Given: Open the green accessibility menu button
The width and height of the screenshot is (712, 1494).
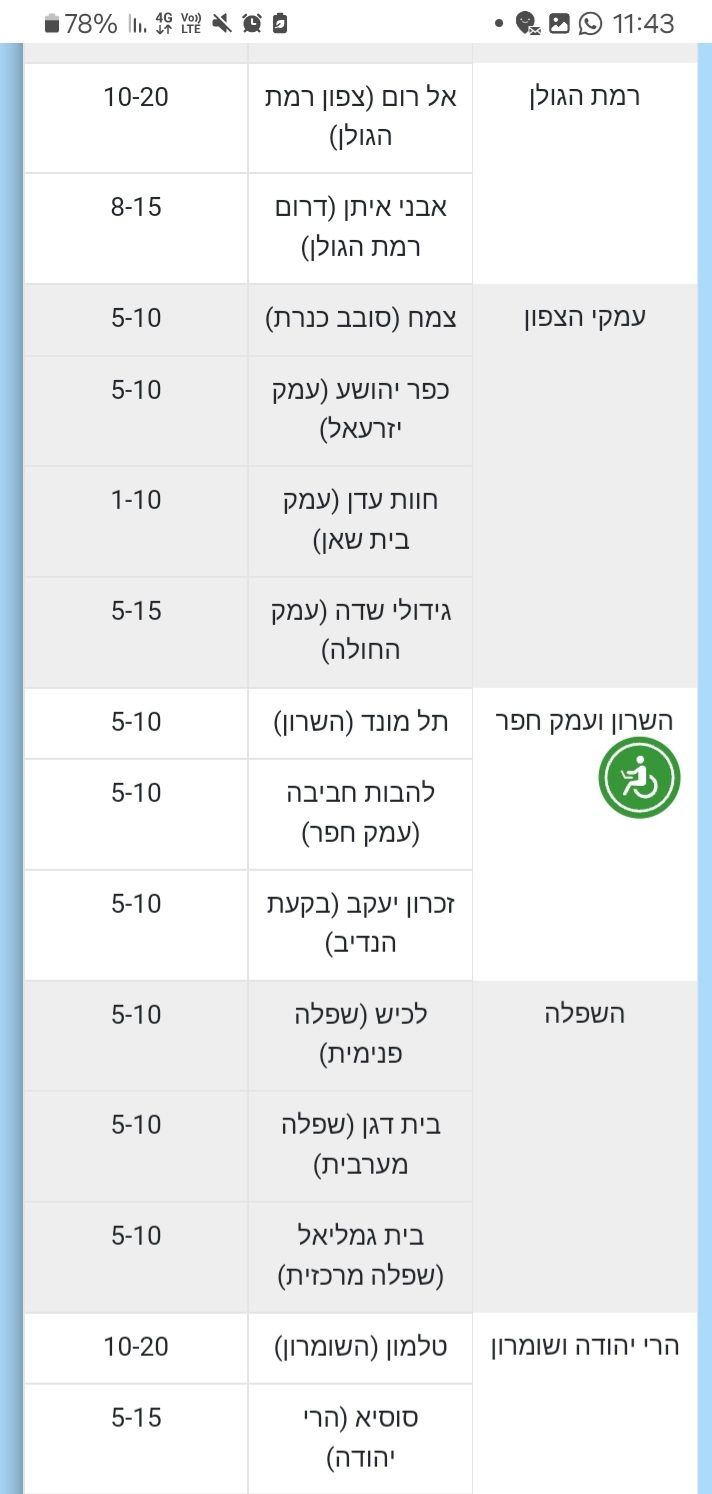Looking at the screenshot, I should (640, 778).
